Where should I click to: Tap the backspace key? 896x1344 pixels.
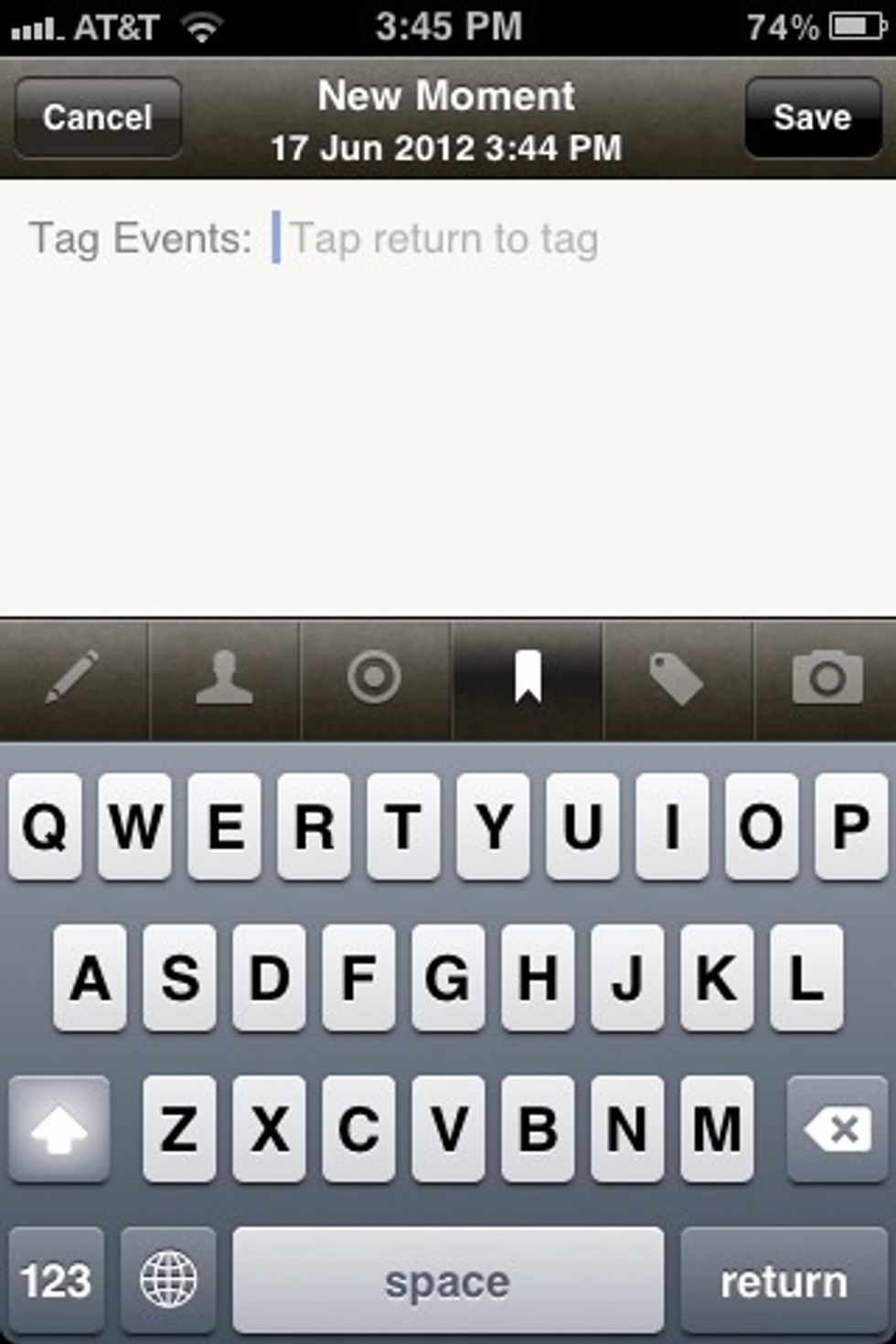(x=834, y=1129)
